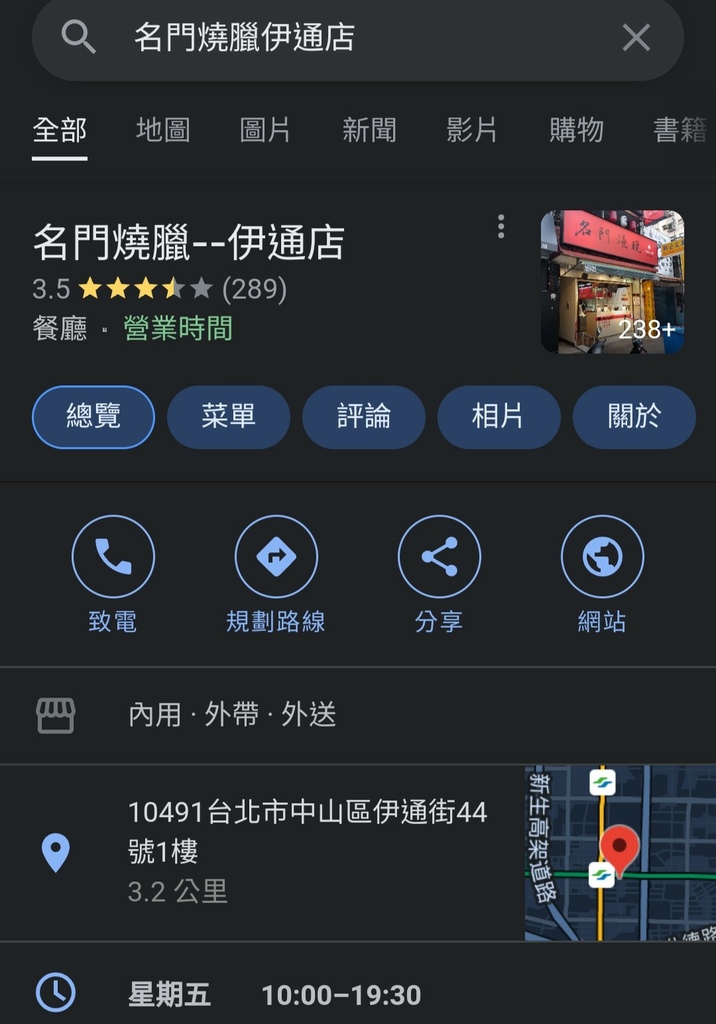Image resolution: width=716 pixels, height=1024 pixels.
Task: Switch to the 圖片 tab
Action: click(266, 130)
